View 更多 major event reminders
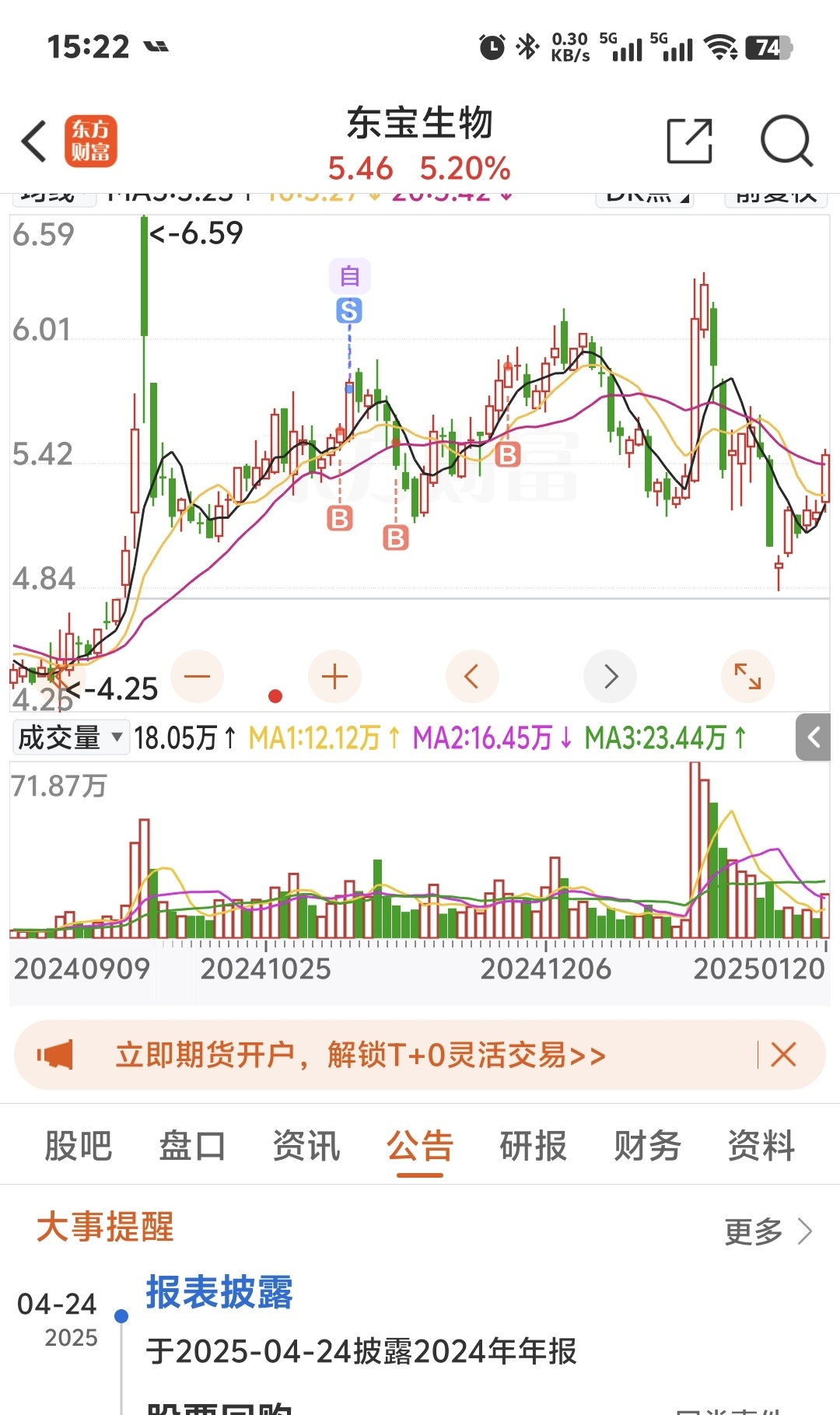The height and width of the screenshot is (1415, 840). point(768,1231)
